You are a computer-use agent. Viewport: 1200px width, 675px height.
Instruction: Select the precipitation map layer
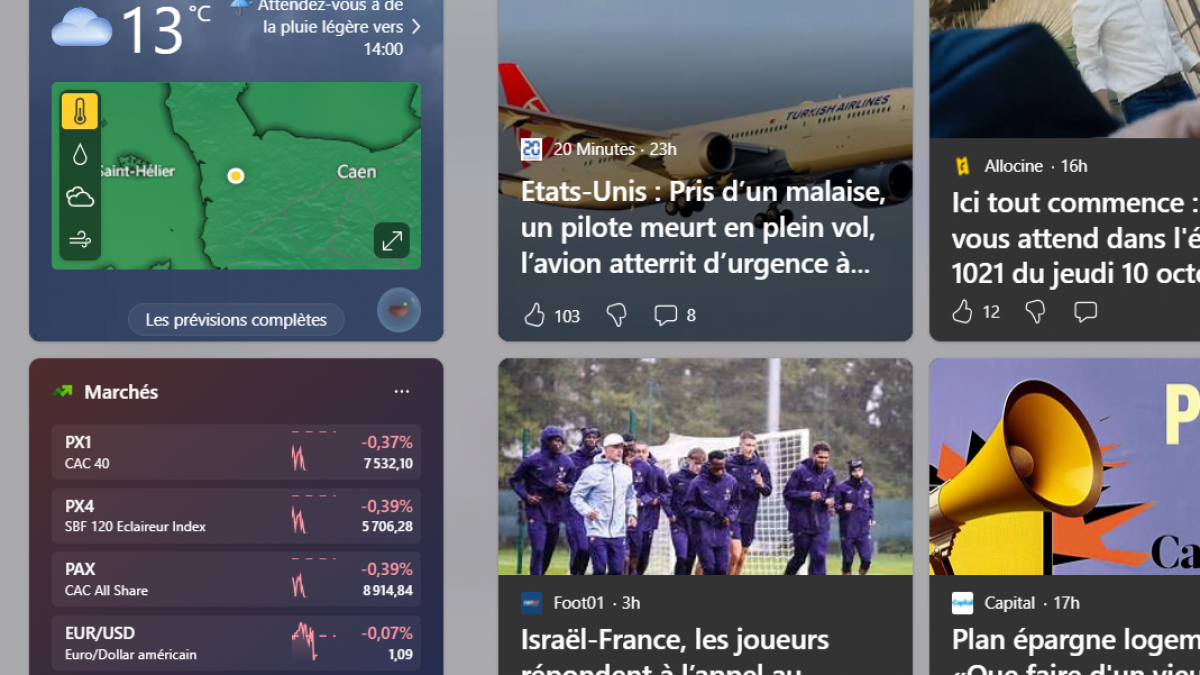(x=80, y=154)
